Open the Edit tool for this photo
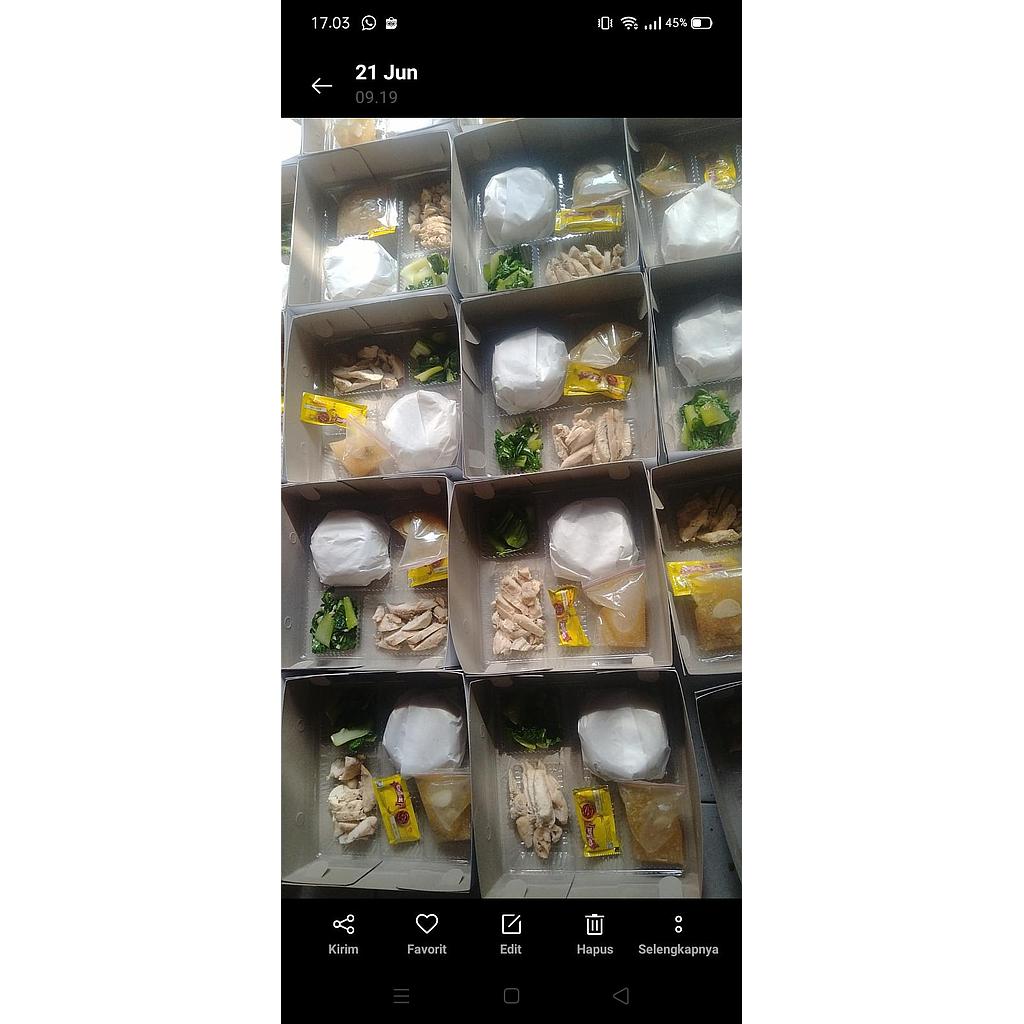 click(x=511, y=933)
